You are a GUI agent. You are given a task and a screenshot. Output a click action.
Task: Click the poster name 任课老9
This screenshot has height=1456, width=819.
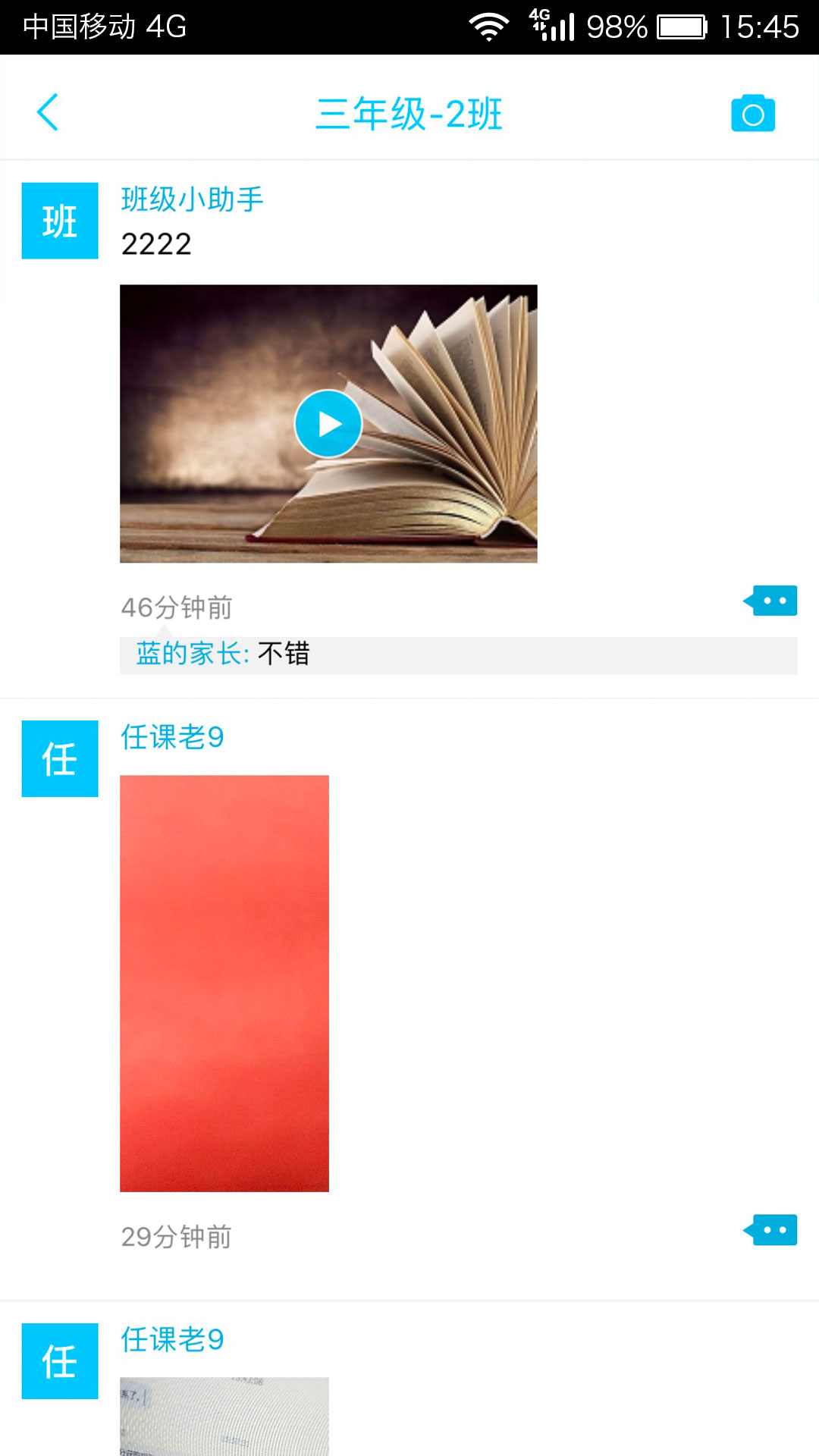click(x=173, y=737)
